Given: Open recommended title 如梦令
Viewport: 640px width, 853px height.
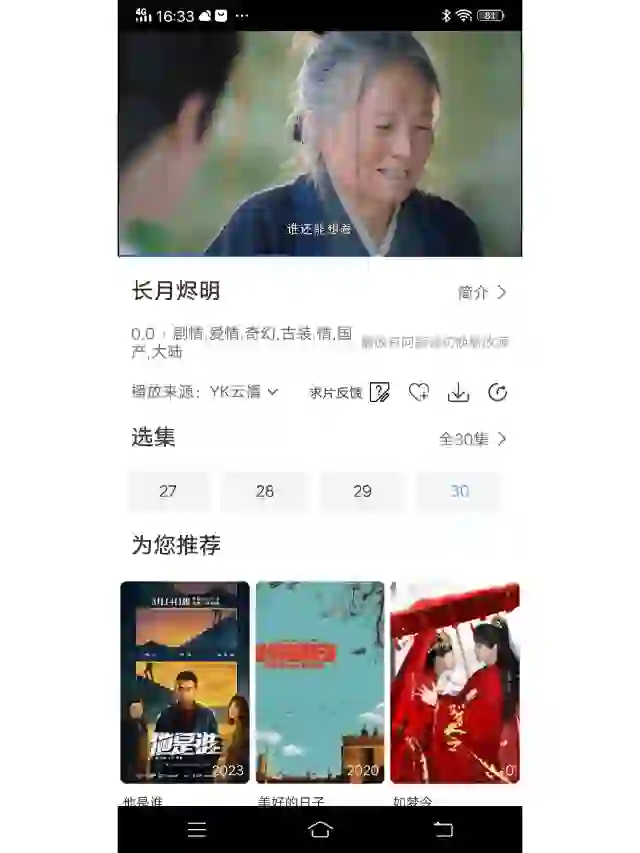Looking at the screenshot, I should pos(455,681).
